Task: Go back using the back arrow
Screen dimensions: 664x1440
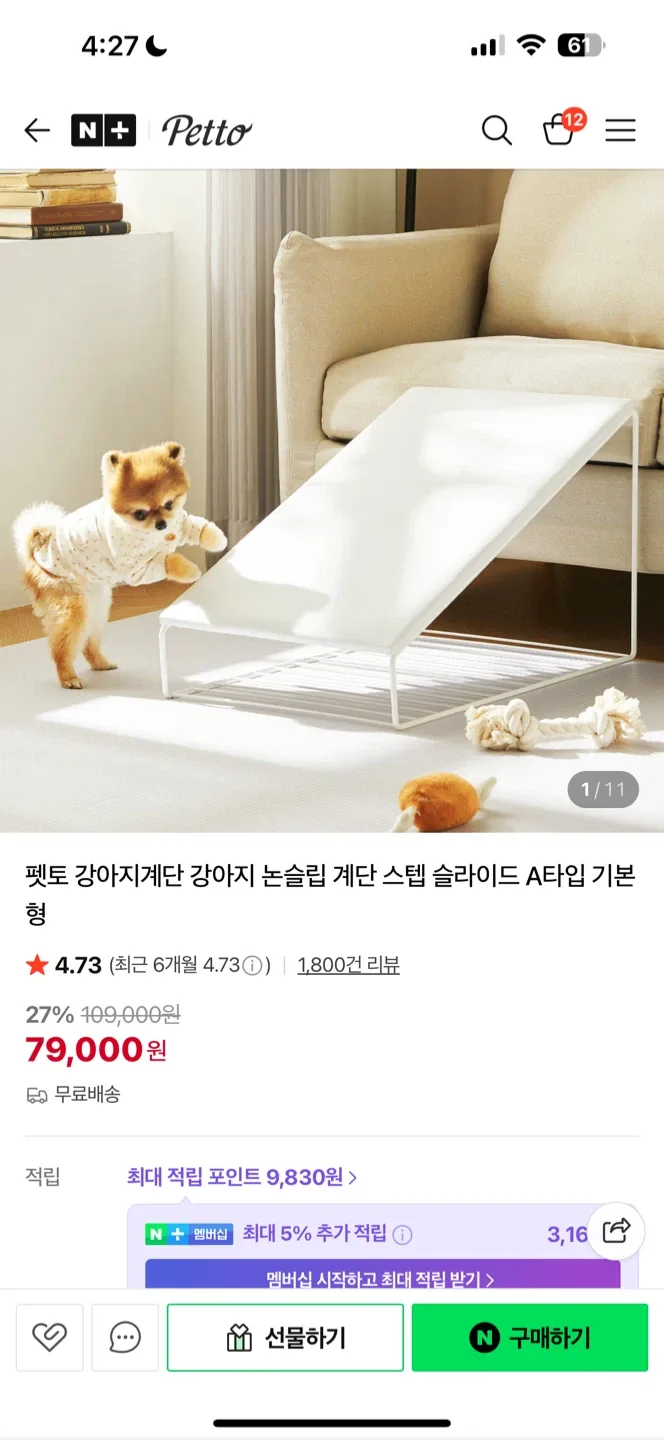Action: [x=37, y=130]
